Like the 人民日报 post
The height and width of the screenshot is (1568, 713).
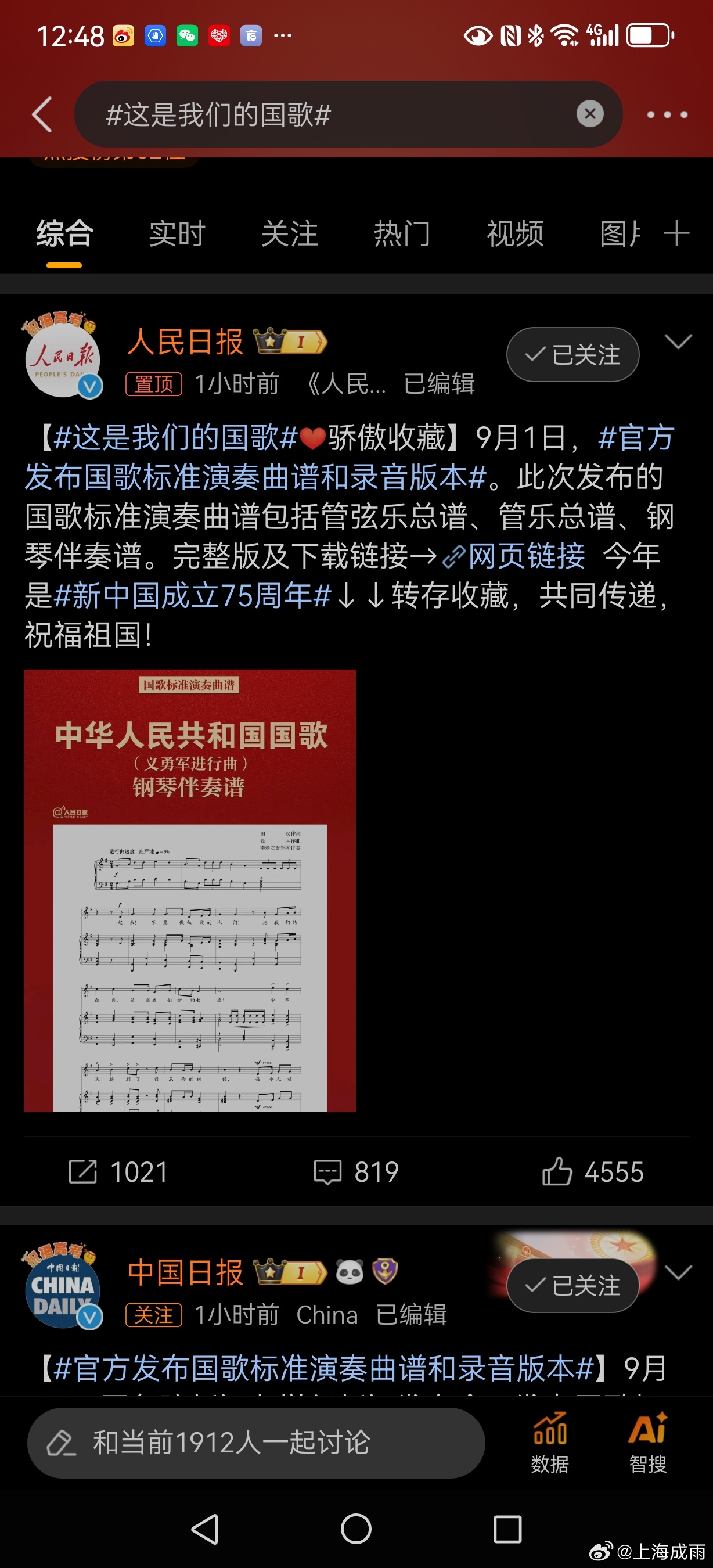tap(593, 1172)
